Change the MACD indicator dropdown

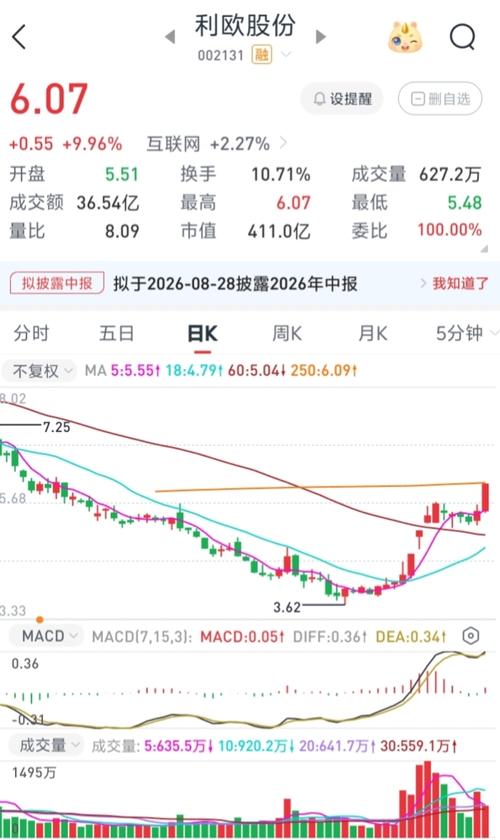[47, 636]
